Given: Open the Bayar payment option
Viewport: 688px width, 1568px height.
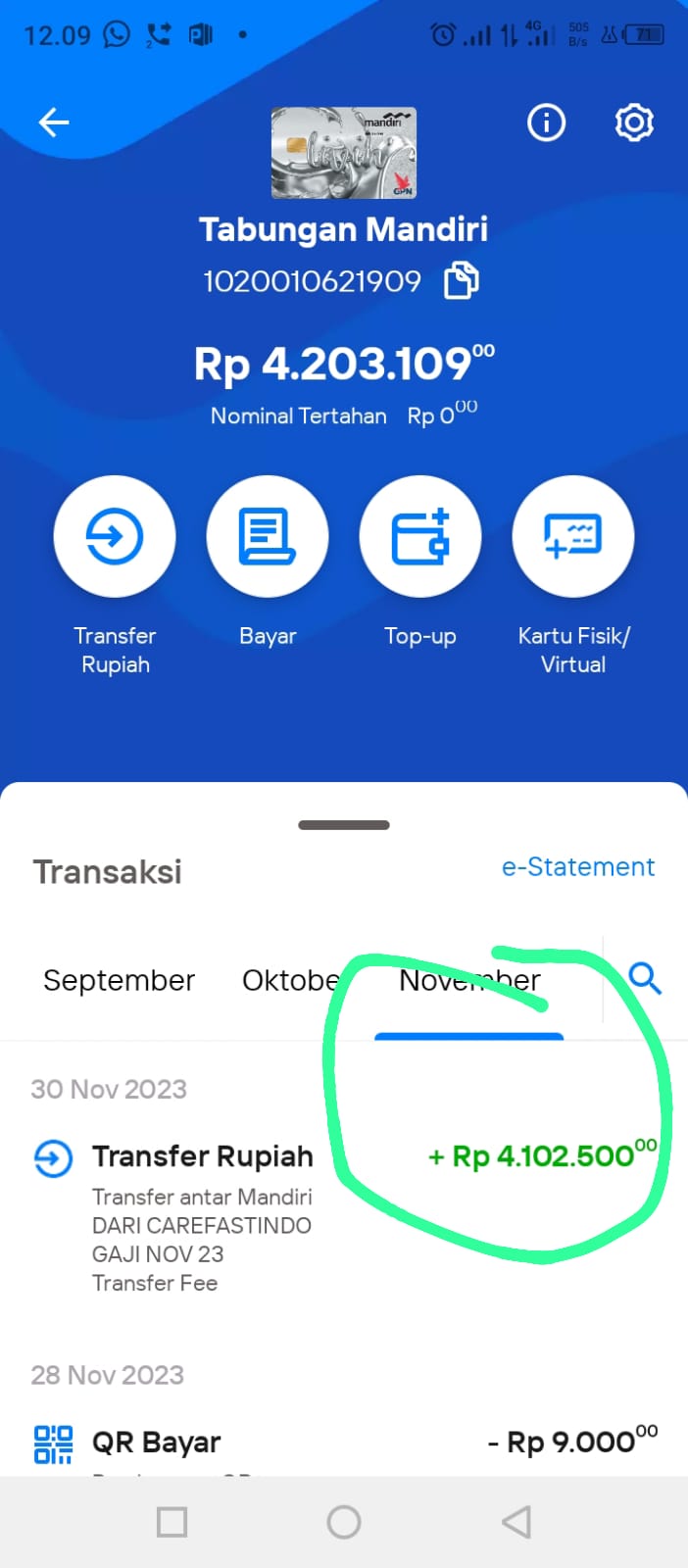Looking at the screenshot, I should (268, 536).
